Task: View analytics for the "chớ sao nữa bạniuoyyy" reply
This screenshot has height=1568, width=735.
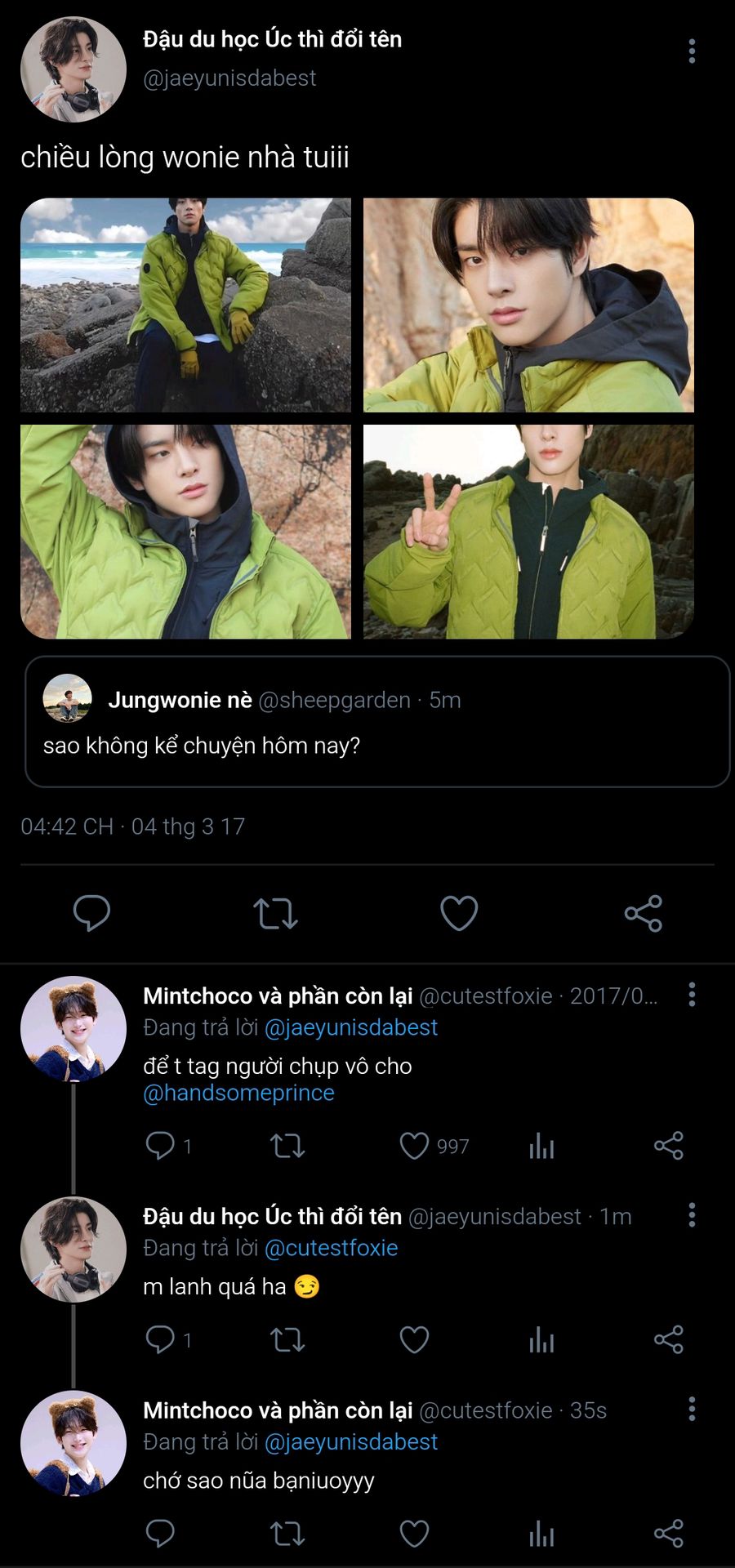Action: click(x=541, y=1534)
